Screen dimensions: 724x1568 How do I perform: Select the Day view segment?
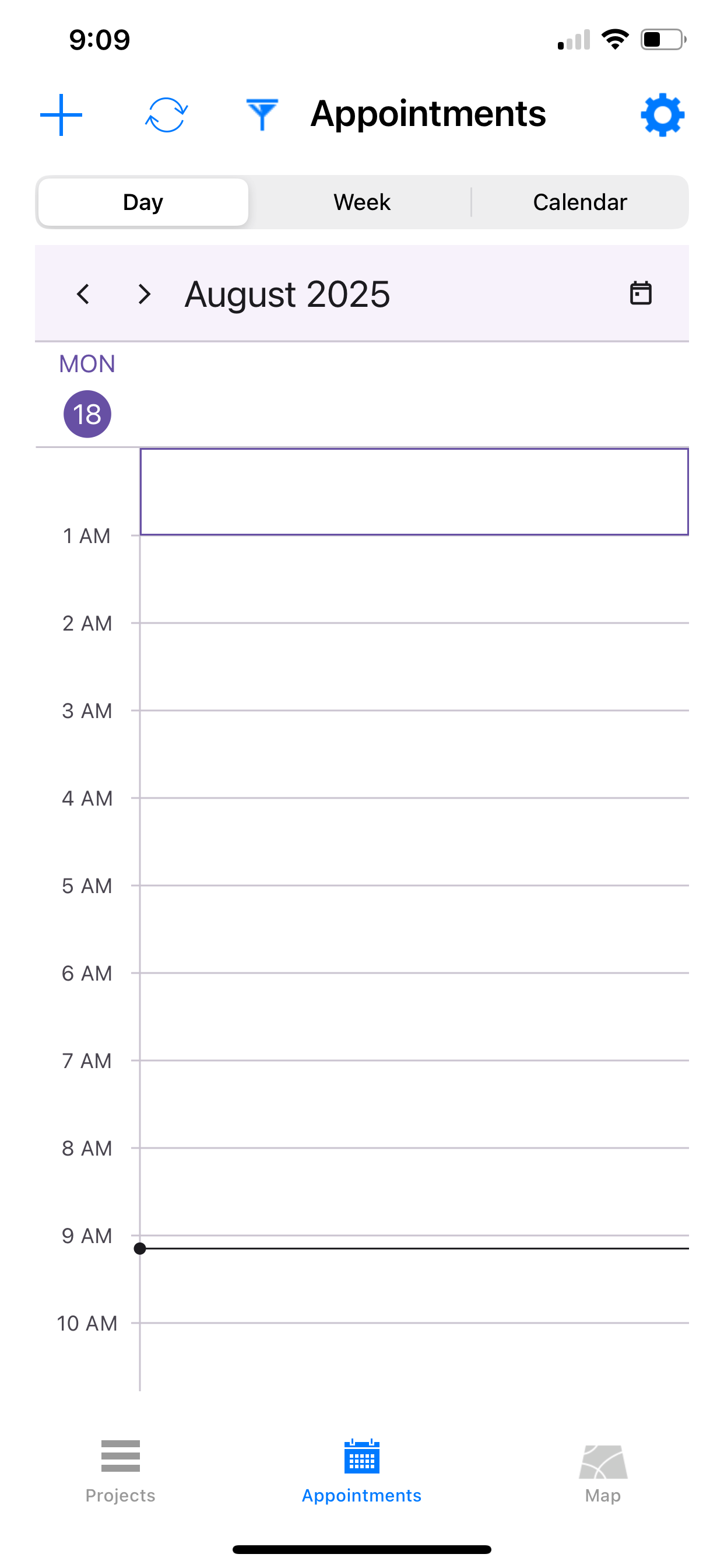[143, 202]
